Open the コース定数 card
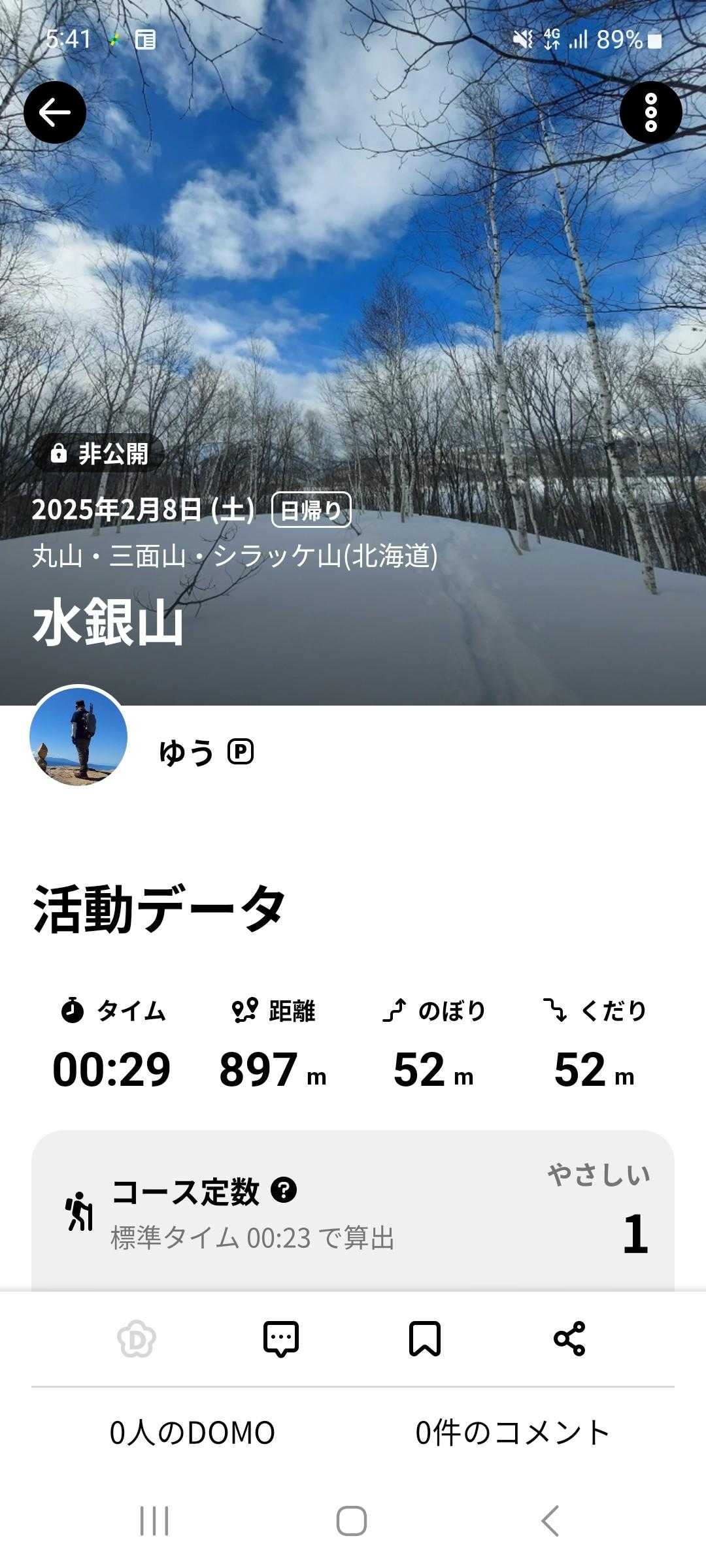This screenshot has width=706, height=1568. point(353,1212)
